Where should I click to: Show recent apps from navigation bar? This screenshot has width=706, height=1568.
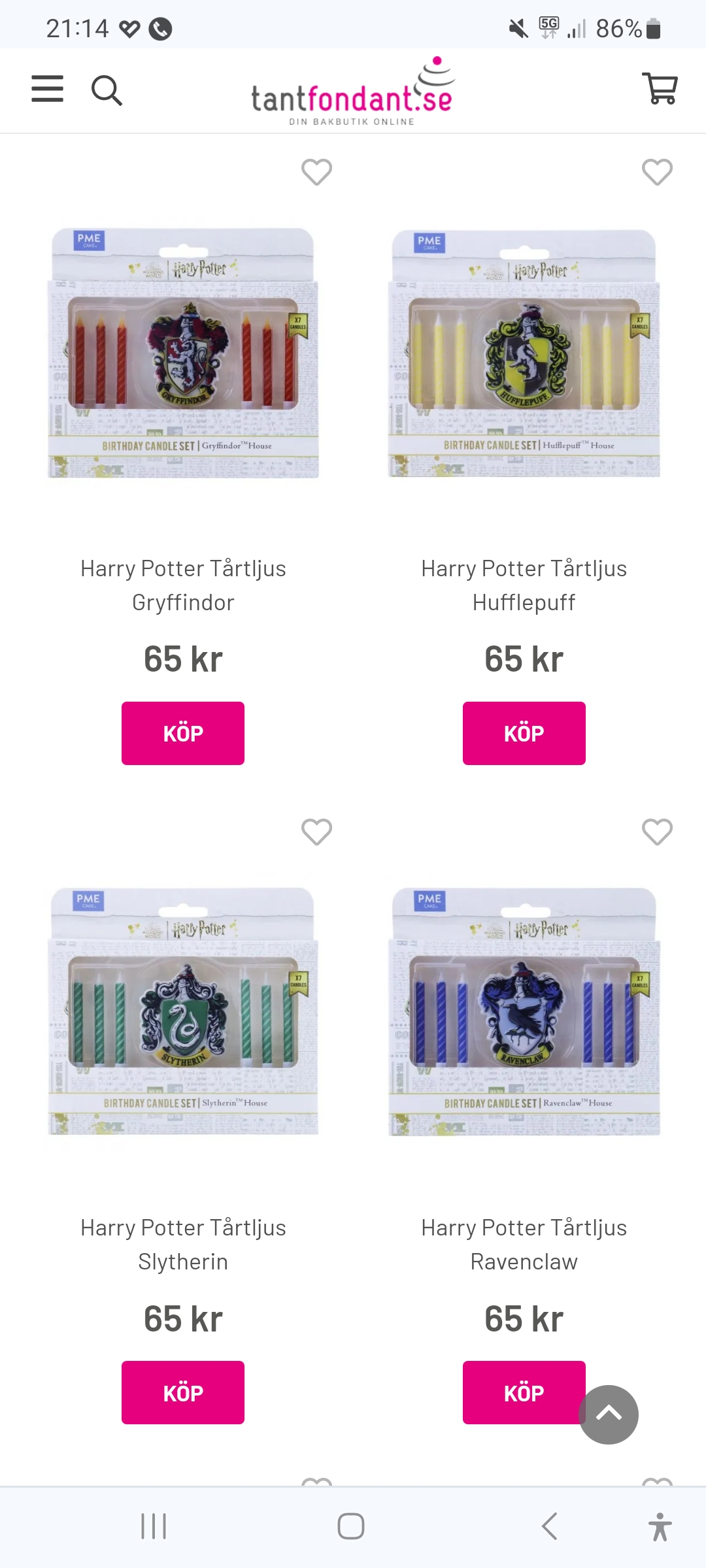[154, 1526]
